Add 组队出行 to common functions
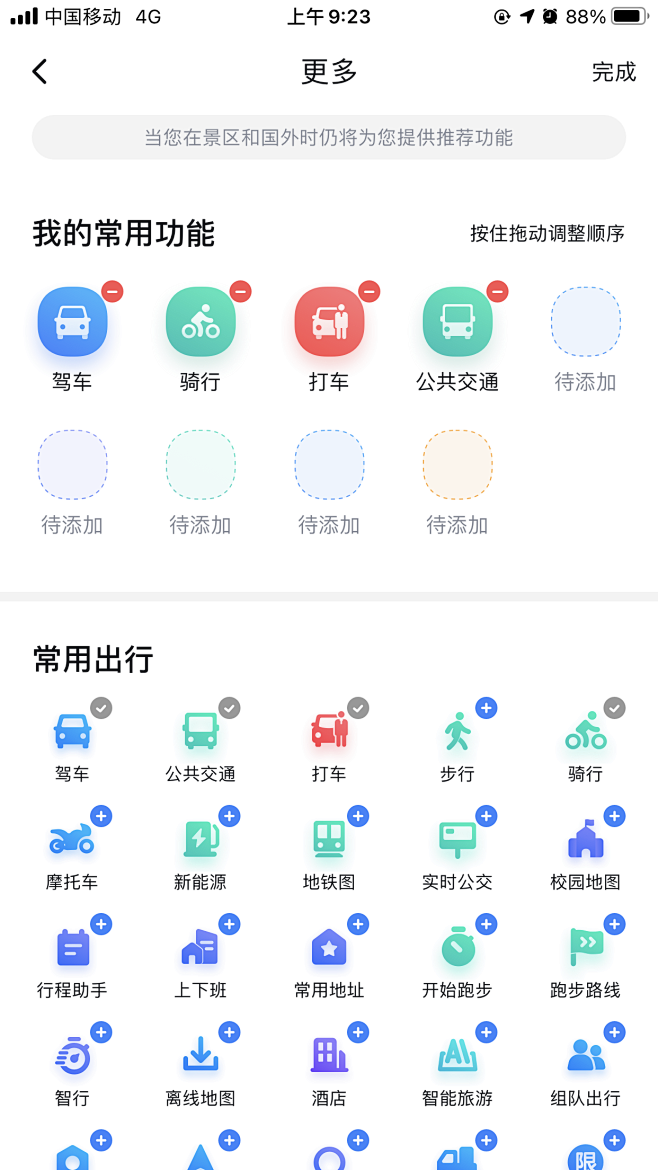This screenshot has width=658, height=1170. pos(614,1033)
